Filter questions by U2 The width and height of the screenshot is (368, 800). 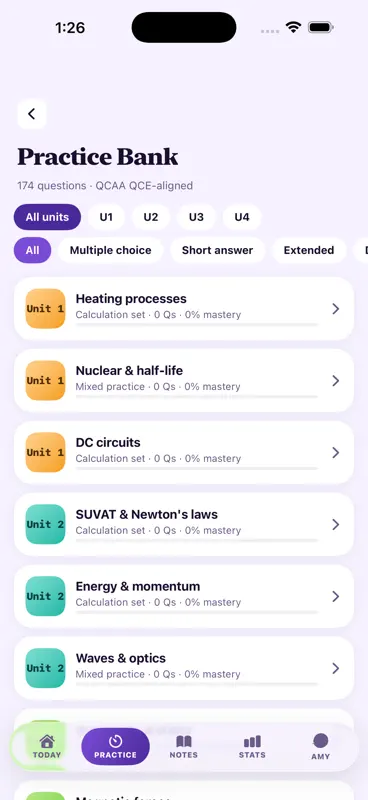[151, 217]
